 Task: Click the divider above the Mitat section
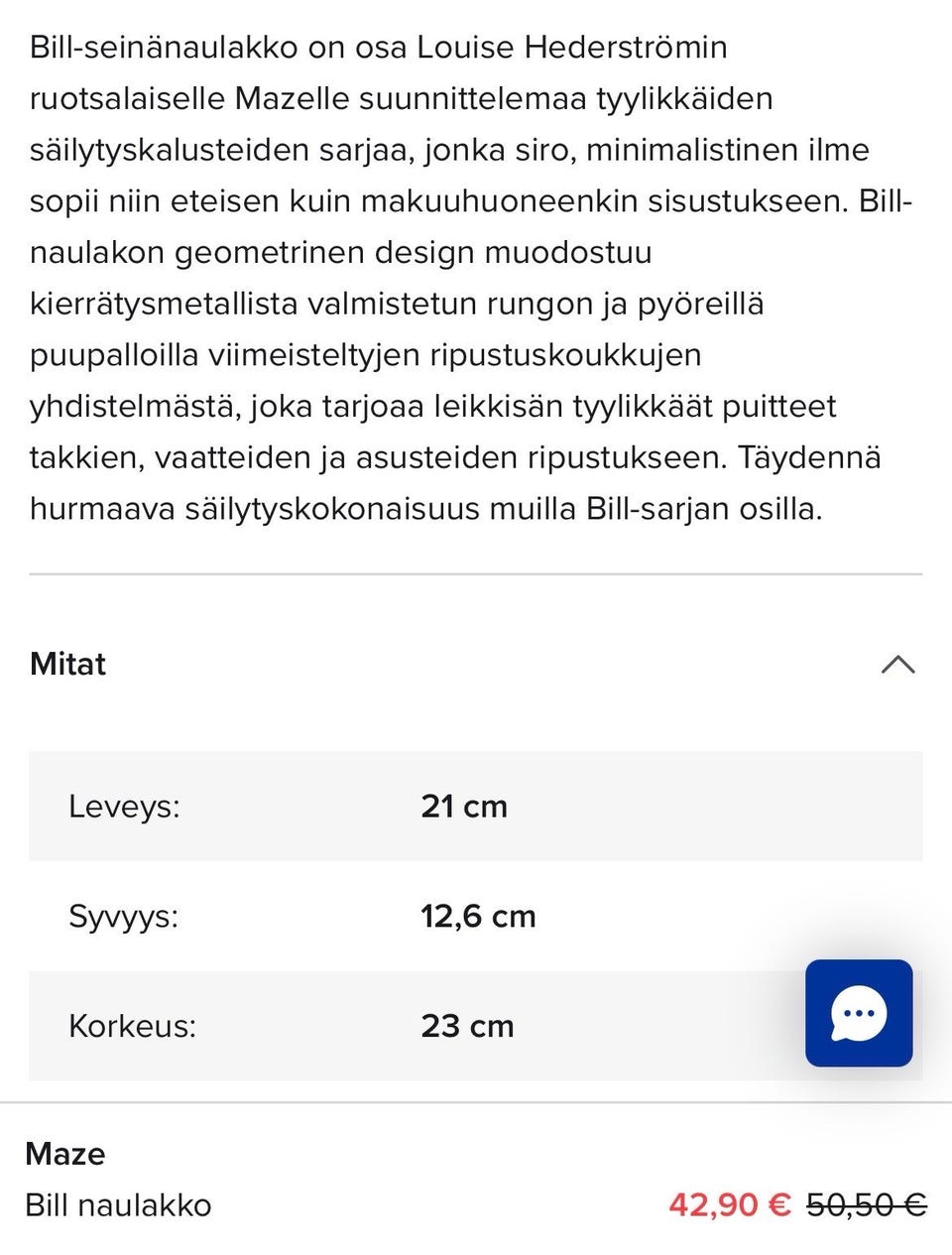coord(476,570)
